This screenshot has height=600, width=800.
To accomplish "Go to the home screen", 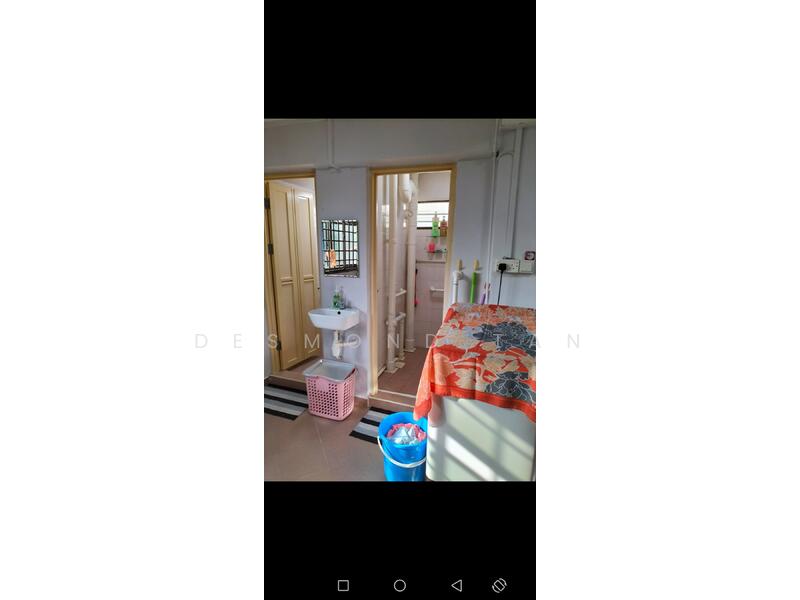I will point(400,585).
